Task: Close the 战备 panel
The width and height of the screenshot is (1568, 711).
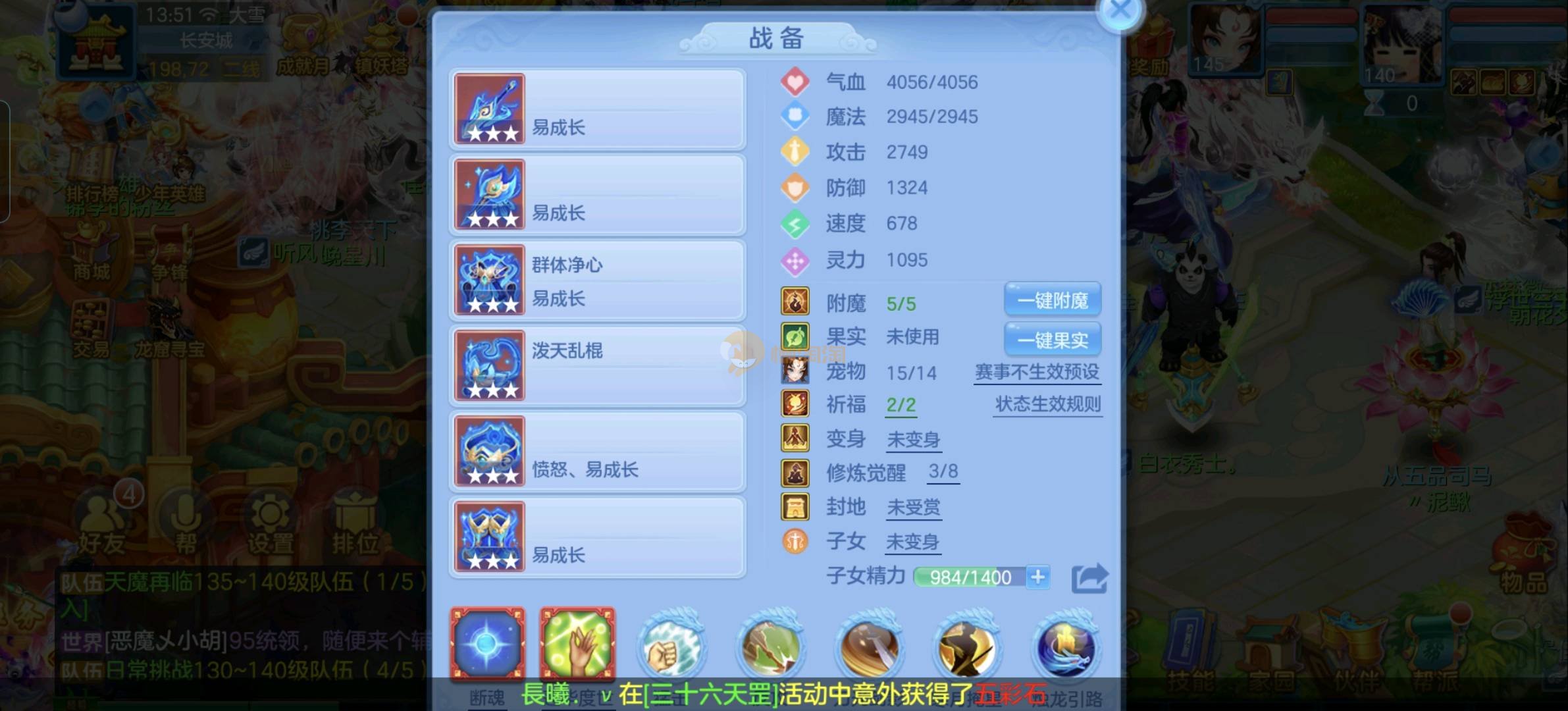Action: (1120, 11)
